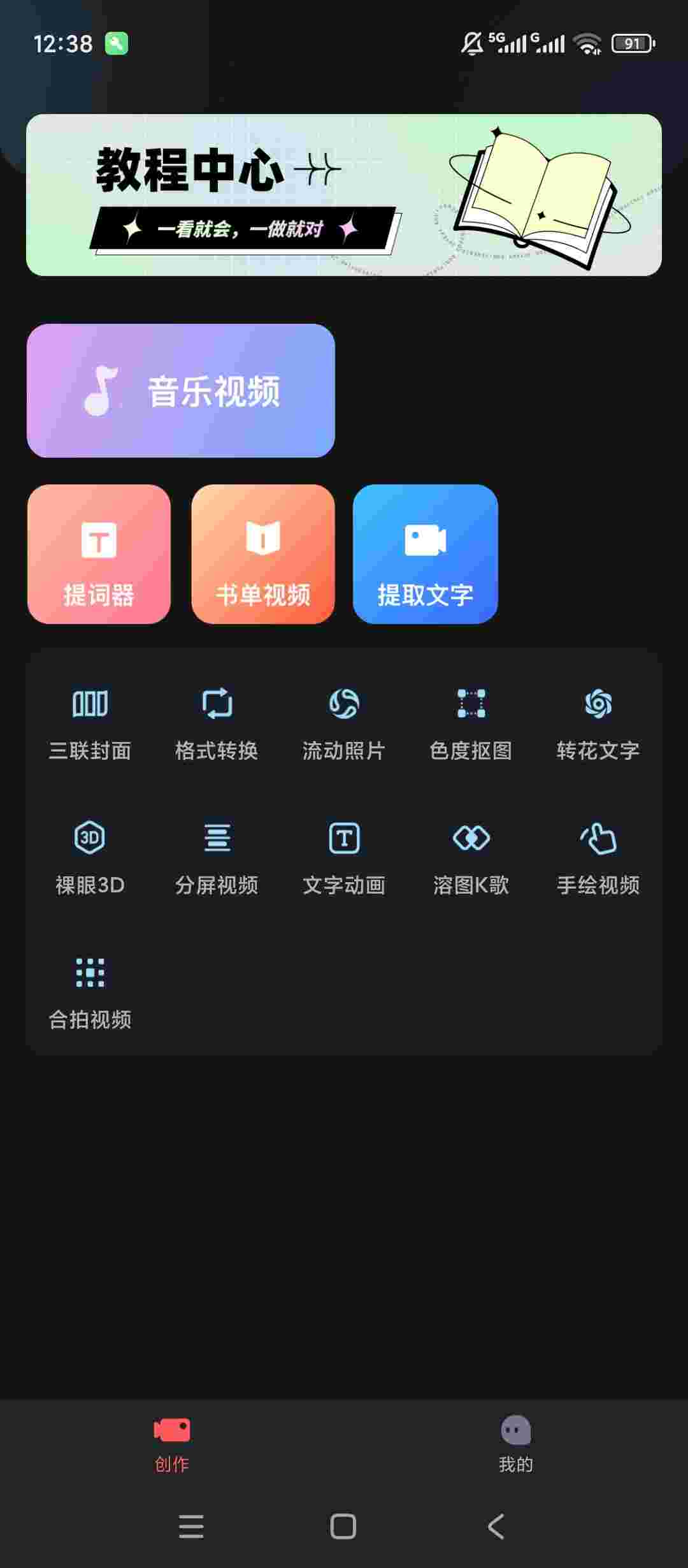Open 合拍视频 duet video tool
Screen dimensions: 688x1568
[x=90, y=992]
